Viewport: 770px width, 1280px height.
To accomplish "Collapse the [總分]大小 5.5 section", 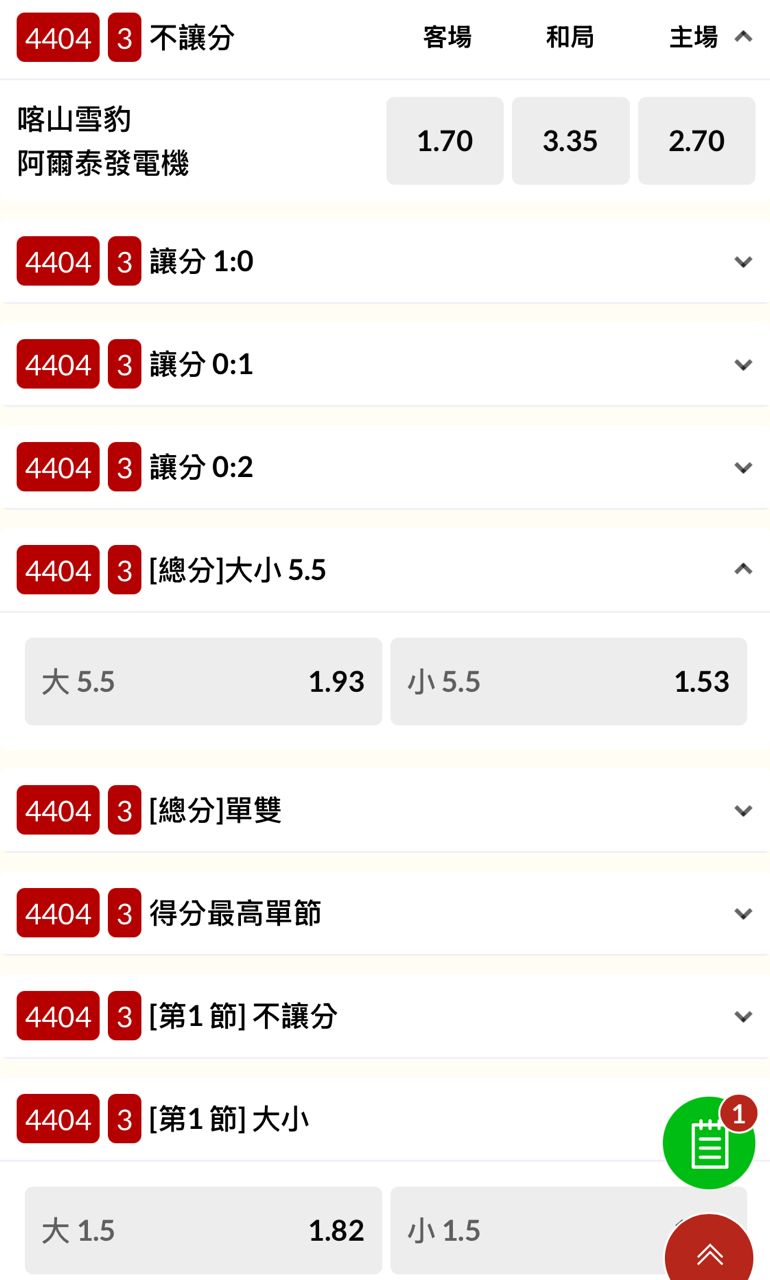I will coord(742,570).
